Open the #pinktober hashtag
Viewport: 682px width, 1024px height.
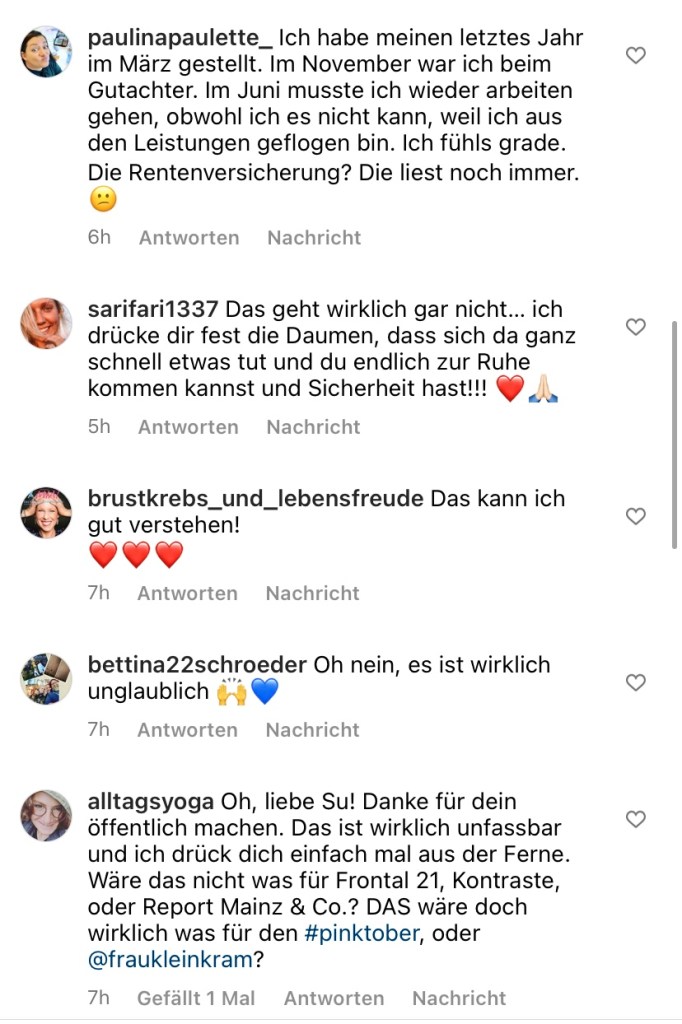(x=361, y=934)
